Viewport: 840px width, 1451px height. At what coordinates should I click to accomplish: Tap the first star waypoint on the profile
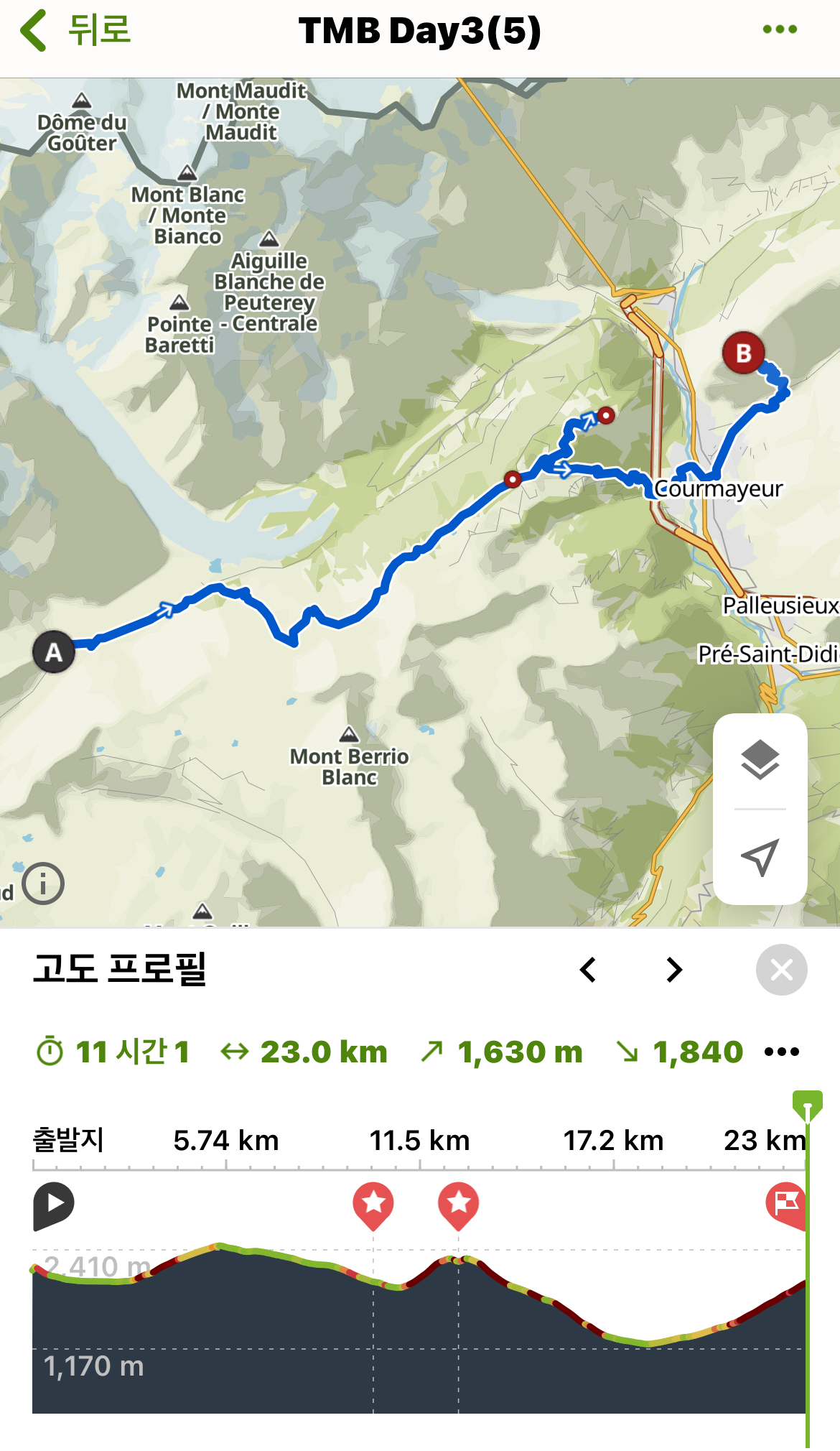[373, 1204]
